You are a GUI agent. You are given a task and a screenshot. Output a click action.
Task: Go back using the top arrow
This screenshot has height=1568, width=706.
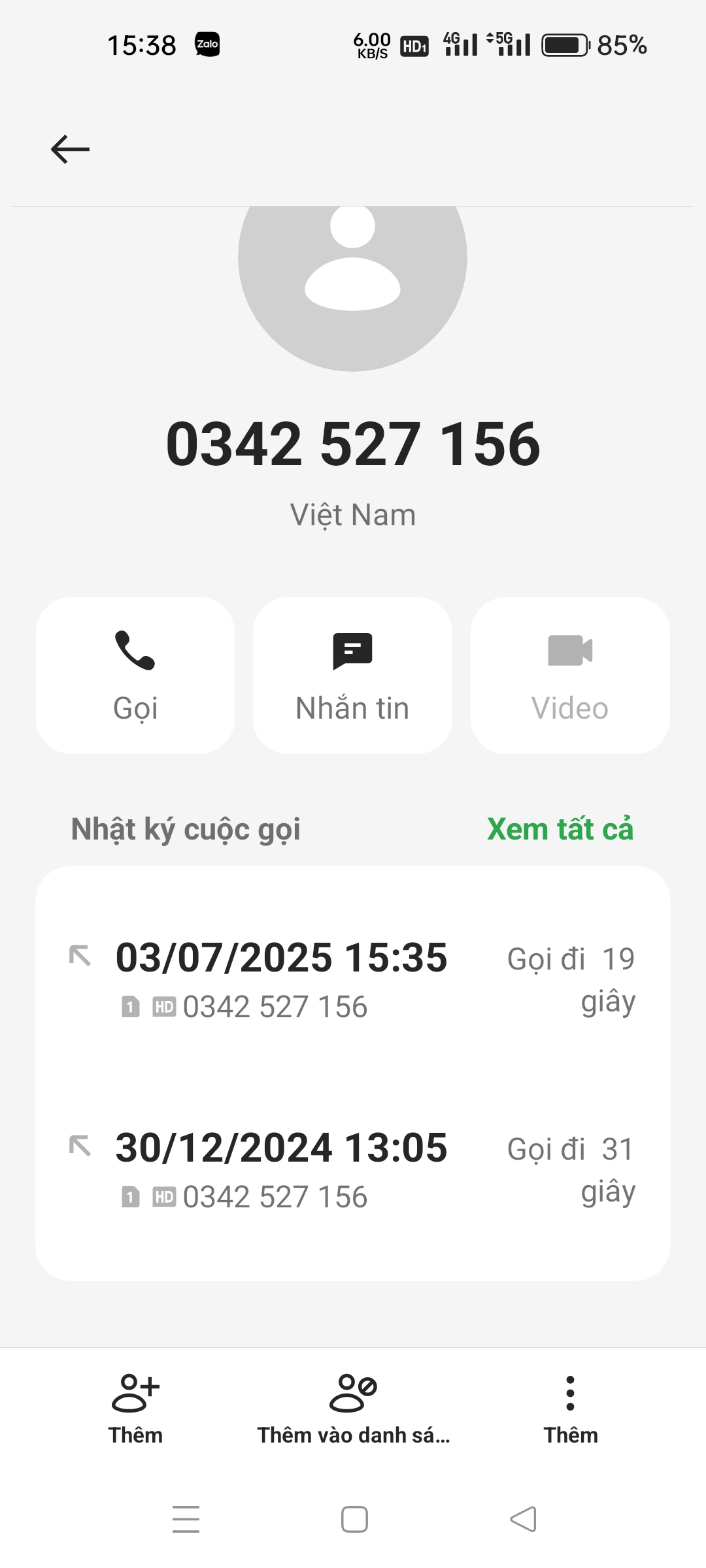tap(70, 149)
